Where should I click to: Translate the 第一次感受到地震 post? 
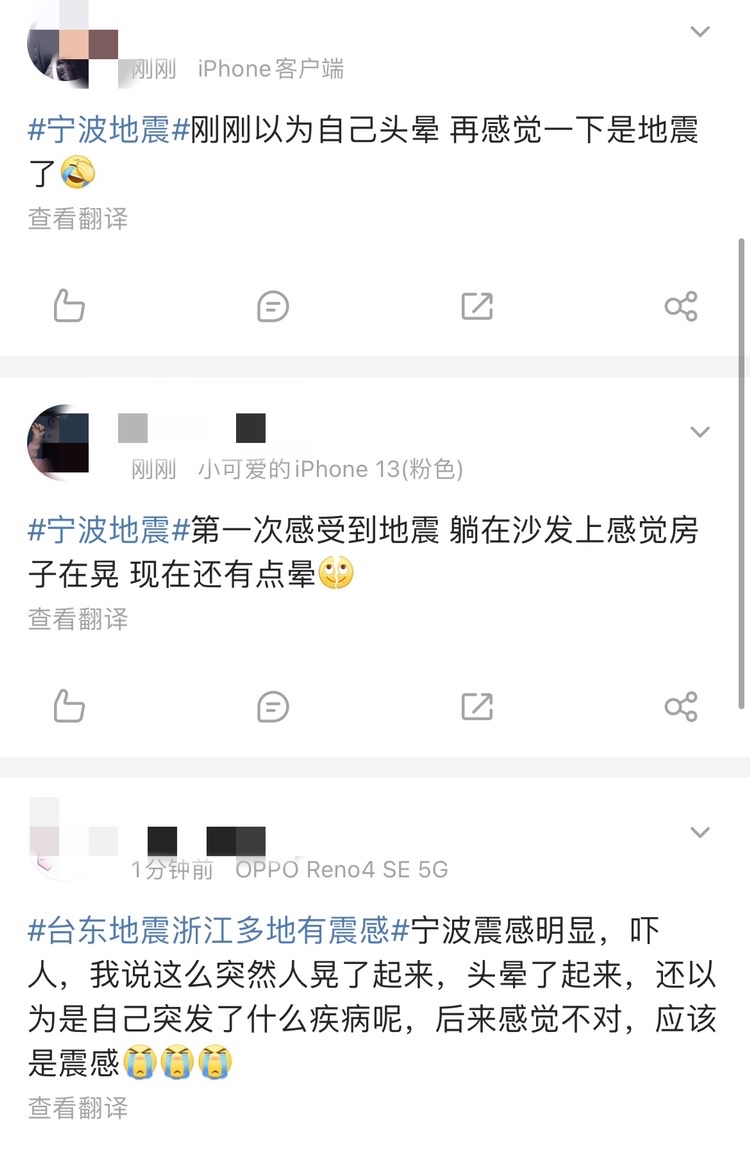[x=78, y=619]
